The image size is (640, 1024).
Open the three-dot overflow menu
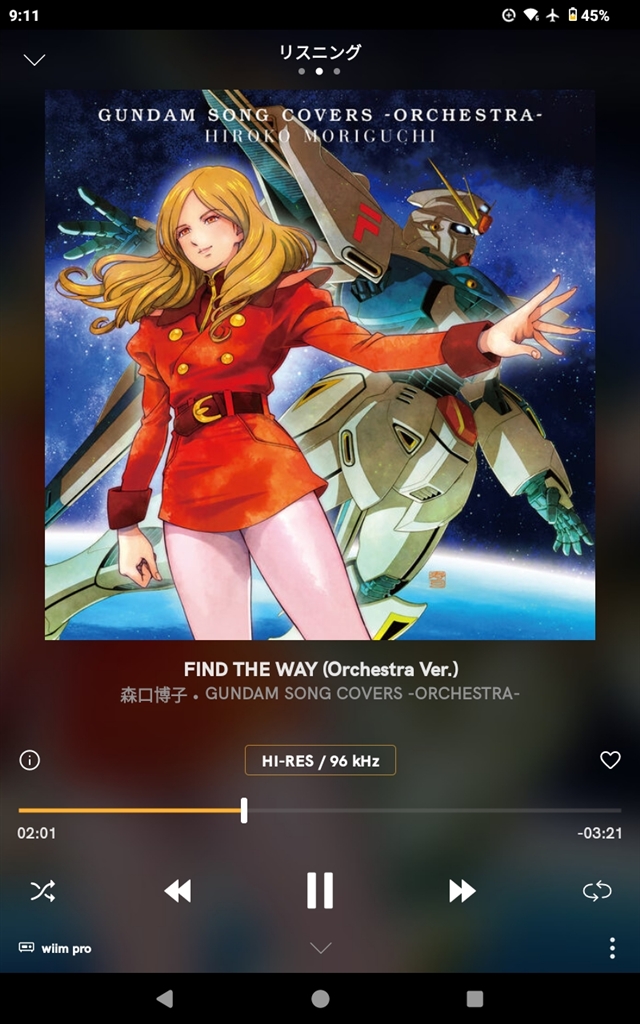[x=612, y=948]
